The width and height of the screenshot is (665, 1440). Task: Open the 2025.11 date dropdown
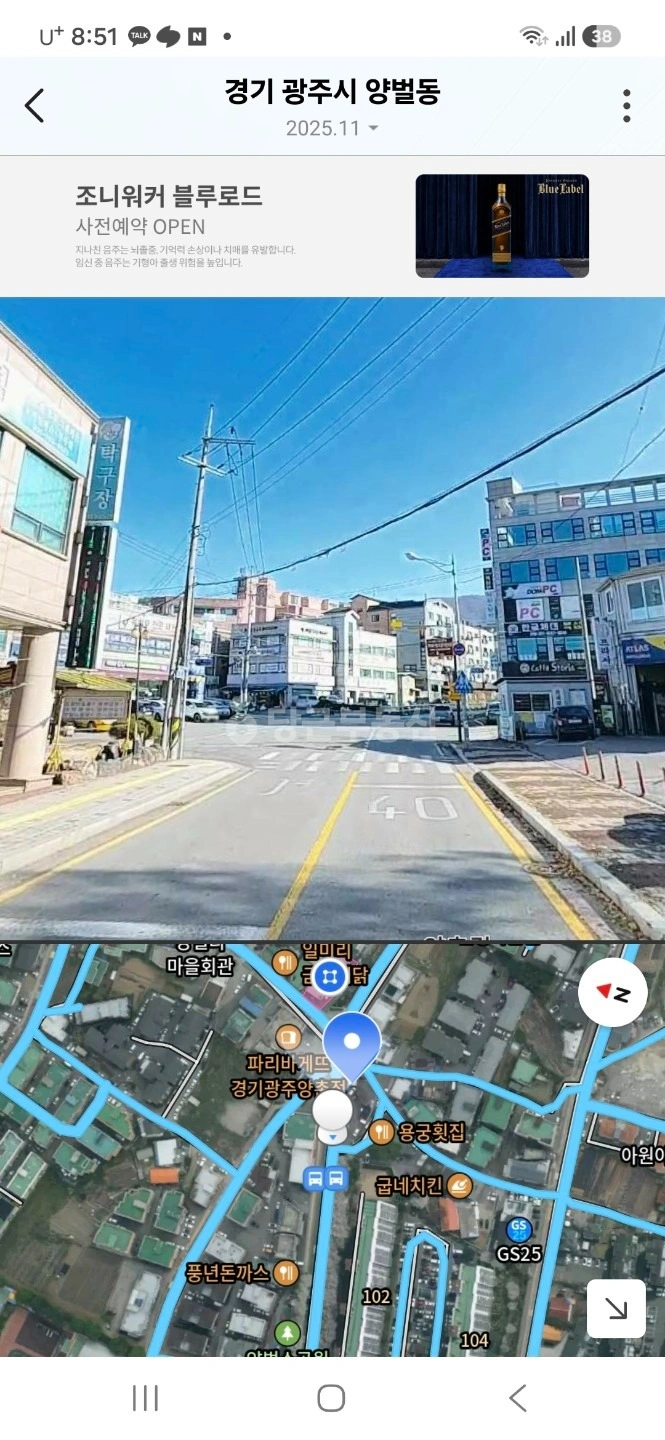tap(332, 128)
